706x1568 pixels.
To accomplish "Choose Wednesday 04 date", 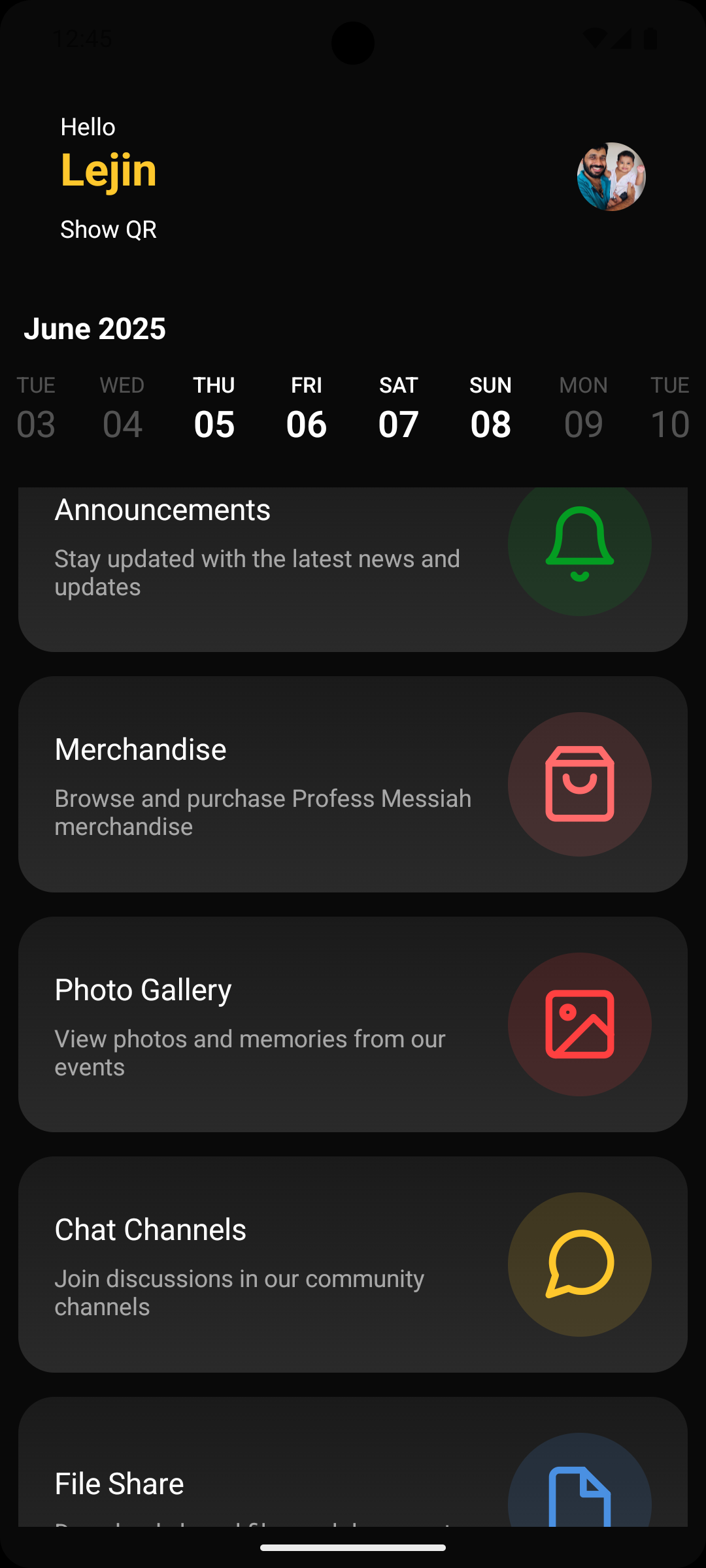I will 122,408.
